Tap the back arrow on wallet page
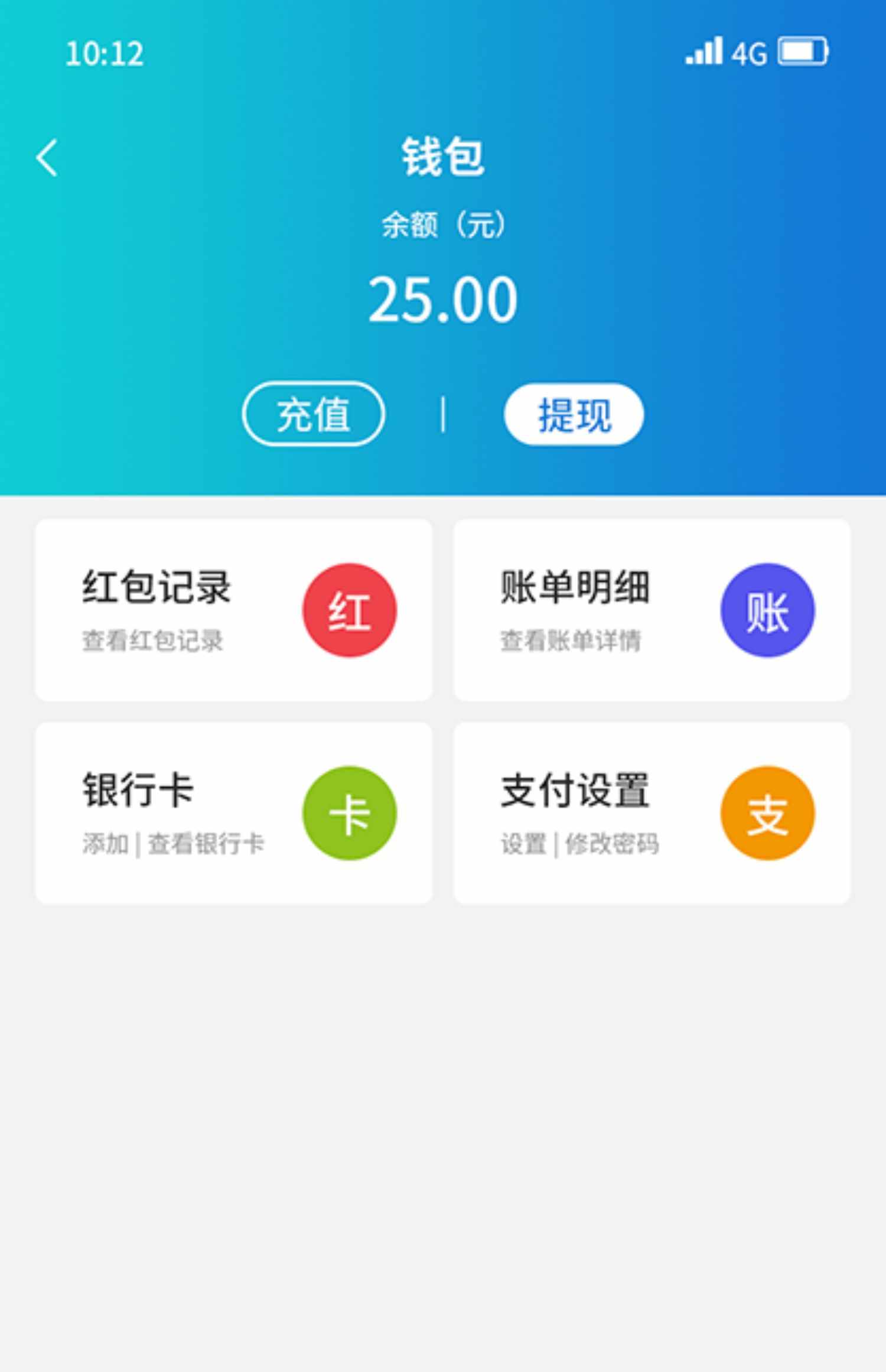 tap(46, 156)
